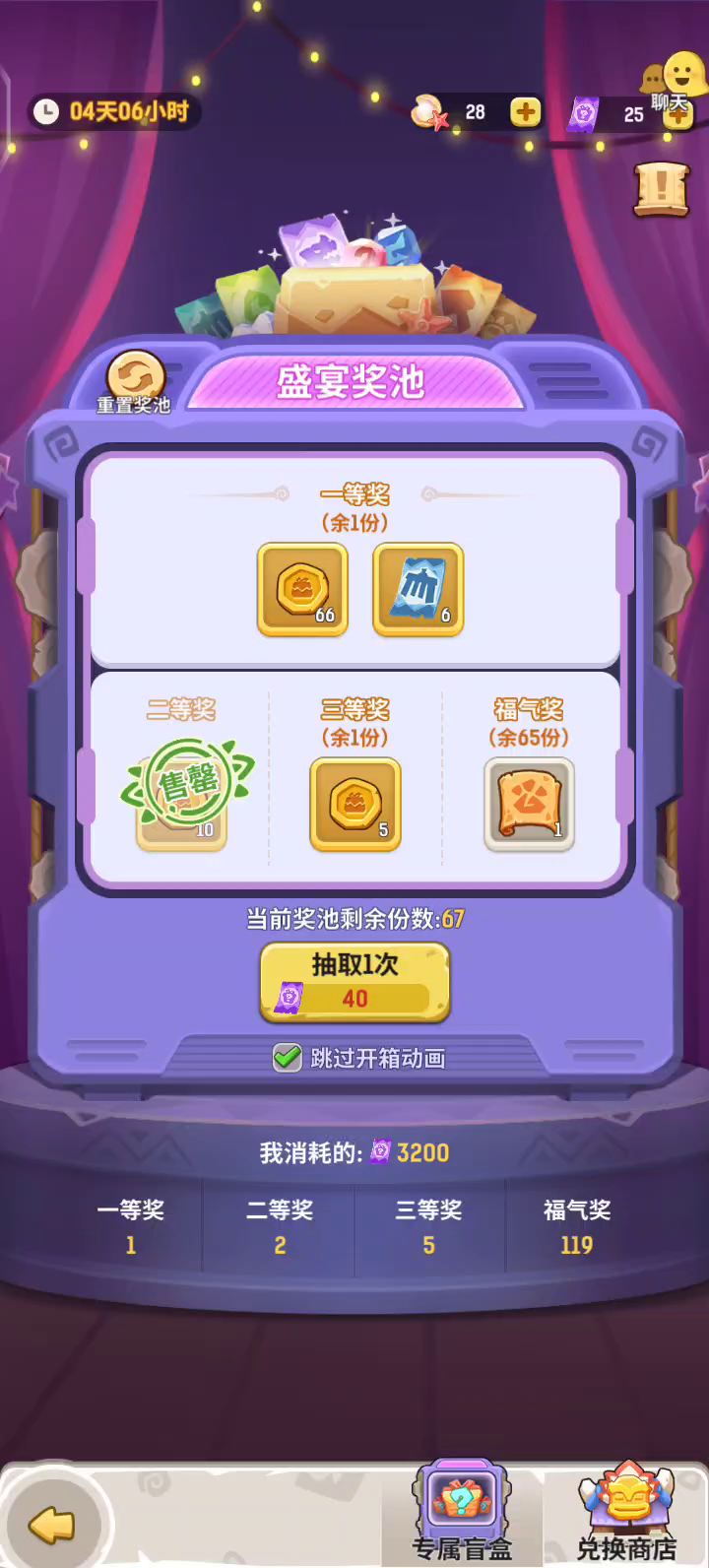View 福气奖 scroll reward item
709x1568 pixels.
[529, 804]
